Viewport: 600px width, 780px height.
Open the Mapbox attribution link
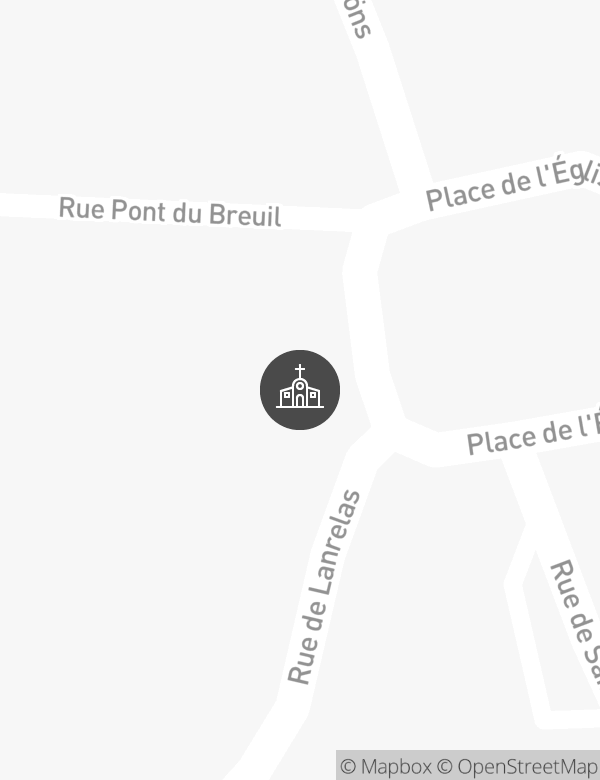click(x=386, y=766)
